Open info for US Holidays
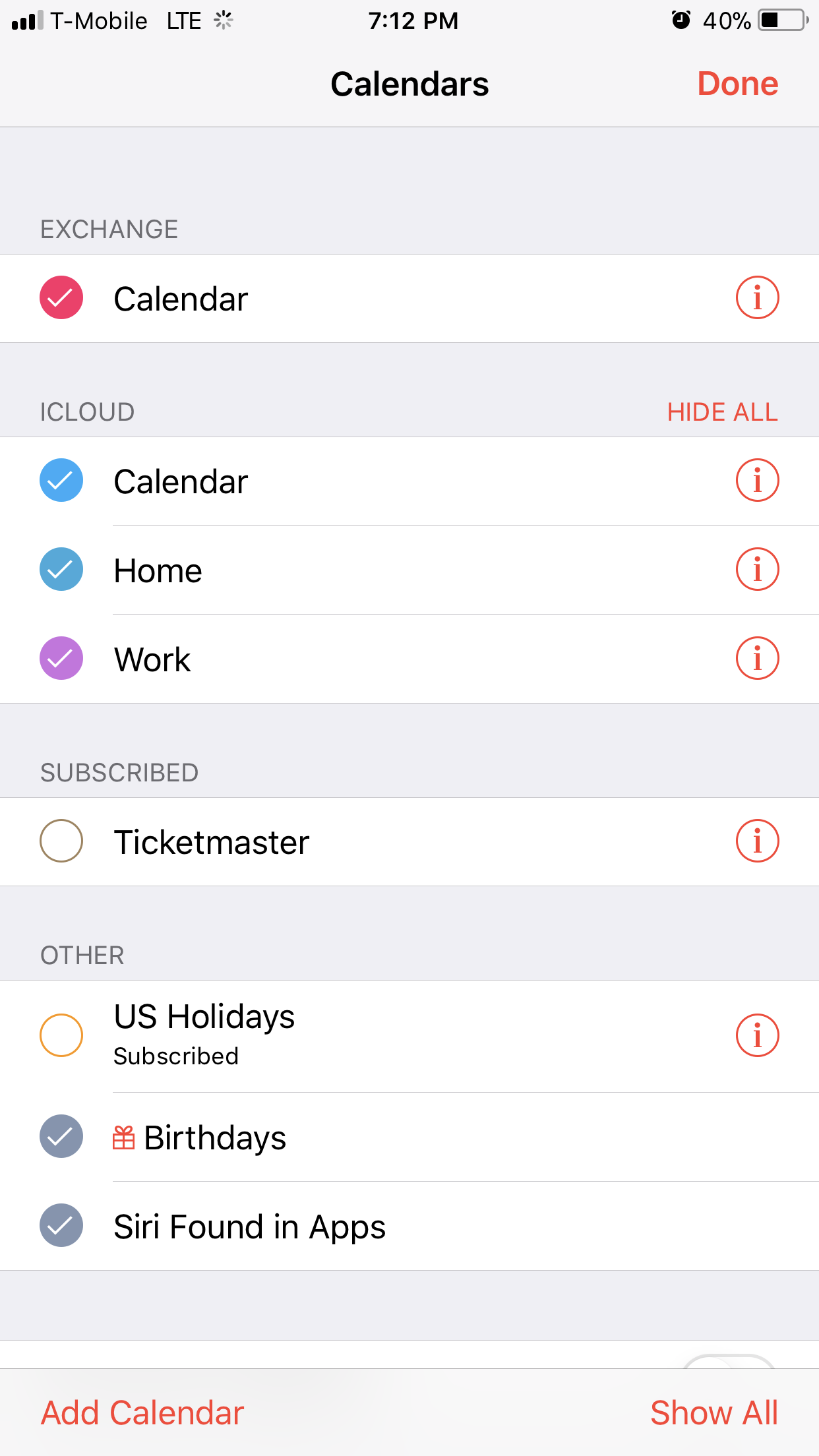The image size is (819, 1456). tap(757, 1035)
